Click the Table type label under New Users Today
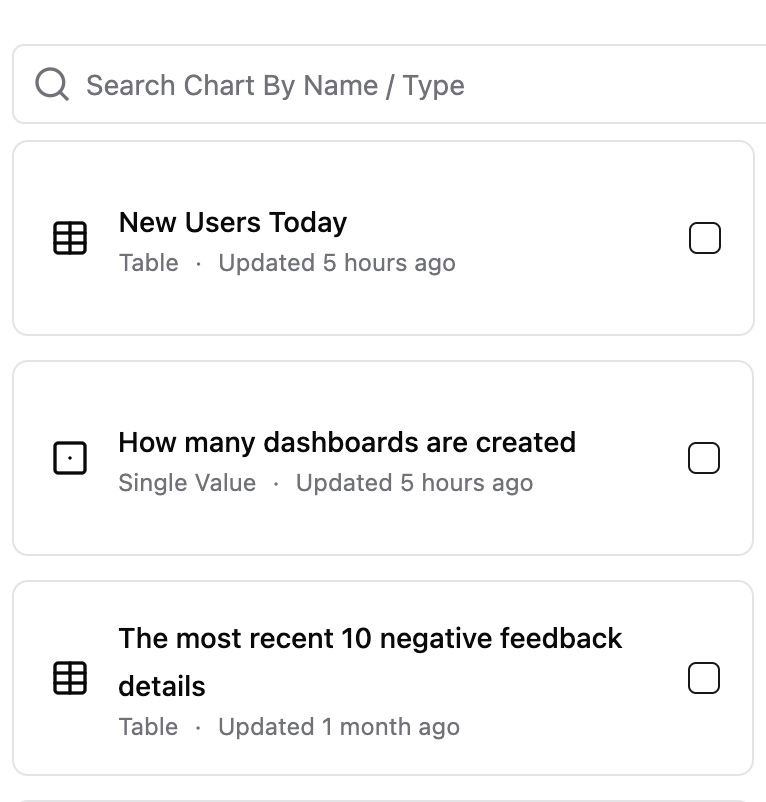The height and width of the screenshot is (802, 766). pos(148,263)
